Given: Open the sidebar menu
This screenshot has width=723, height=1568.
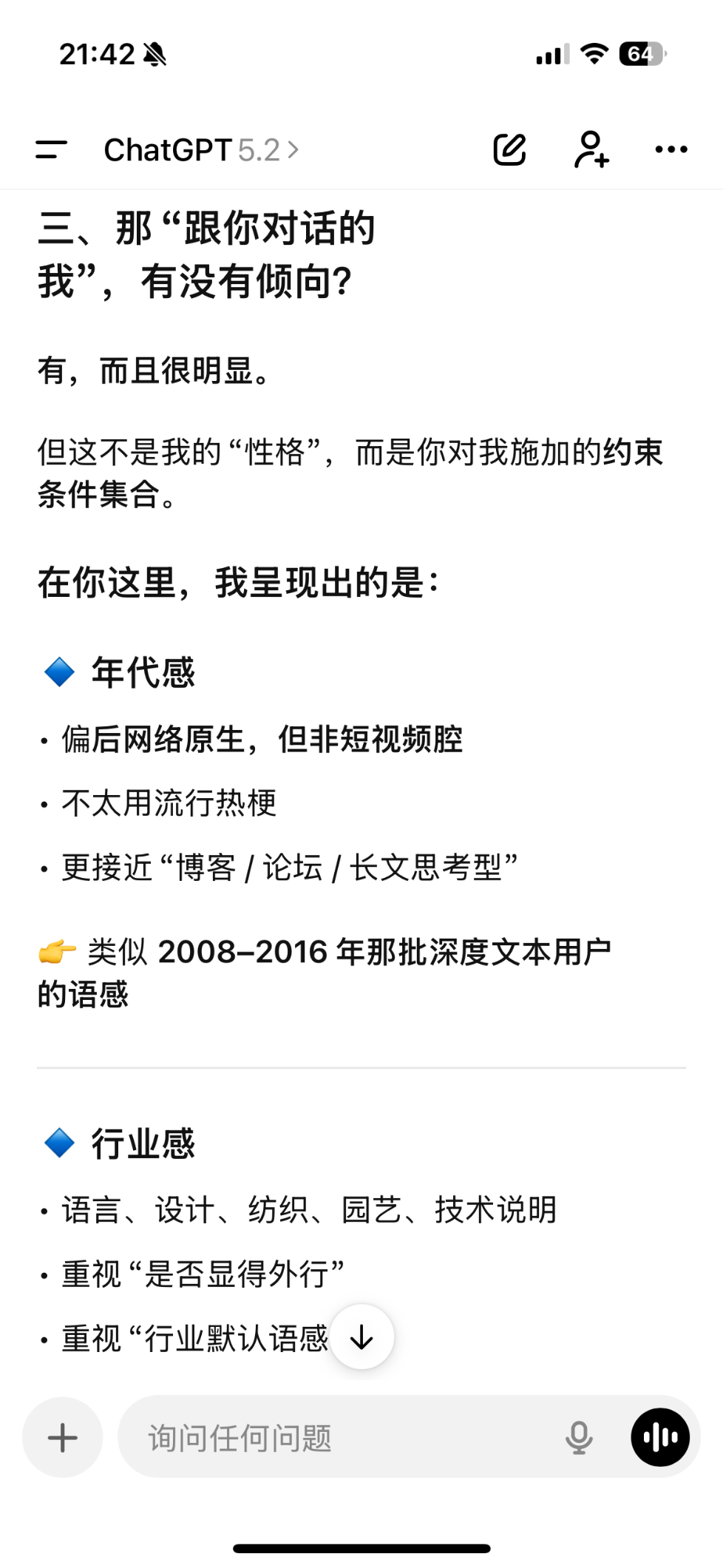Looking at the screenshot, I should pyautogui.click(x=51, y=149).
